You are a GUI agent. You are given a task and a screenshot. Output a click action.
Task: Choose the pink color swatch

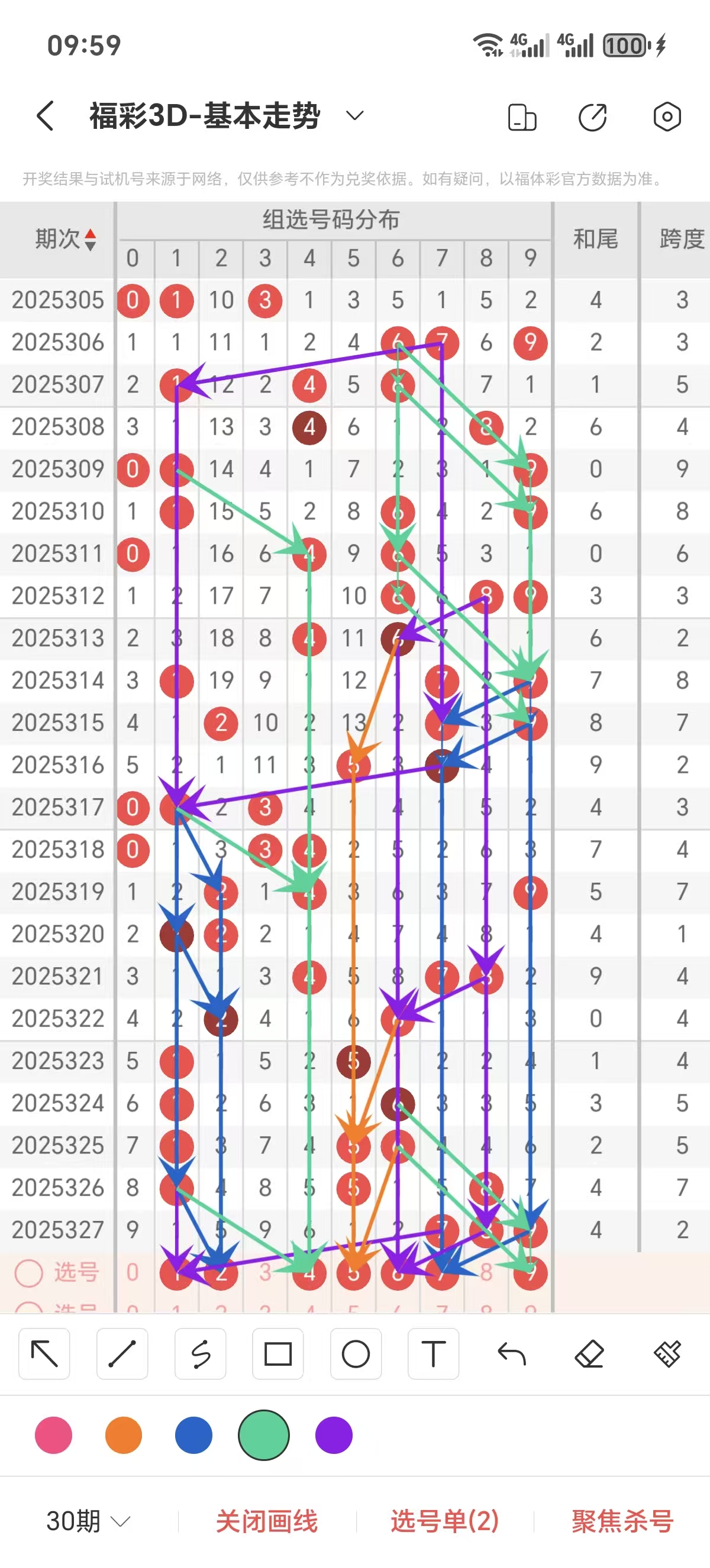[x=54, y=1435]
